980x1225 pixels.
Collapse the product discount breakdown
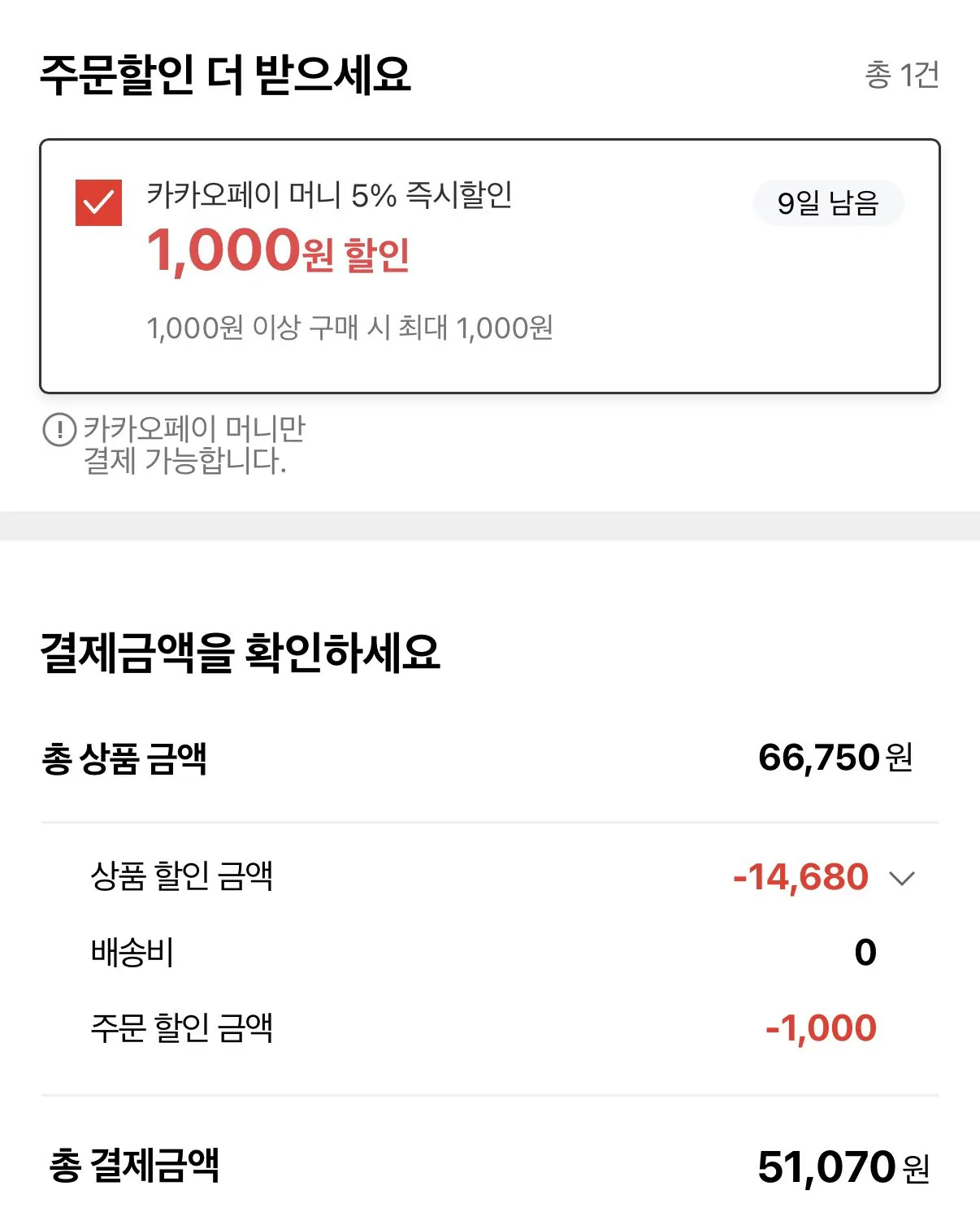(x=902, y=877)
